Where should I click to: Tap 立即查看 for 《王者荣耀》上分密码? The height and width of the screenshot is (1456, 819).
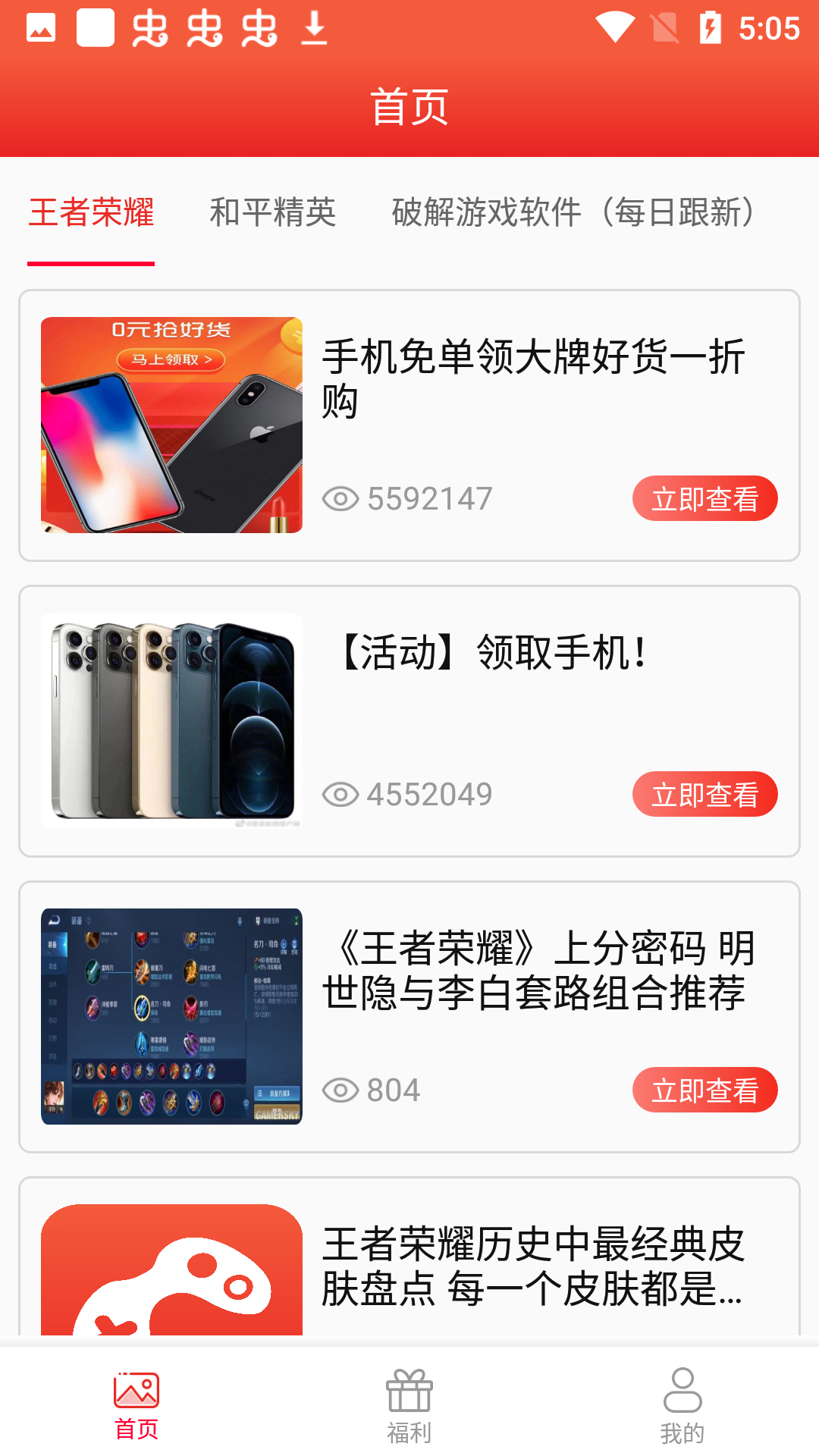click(704, 1090)
